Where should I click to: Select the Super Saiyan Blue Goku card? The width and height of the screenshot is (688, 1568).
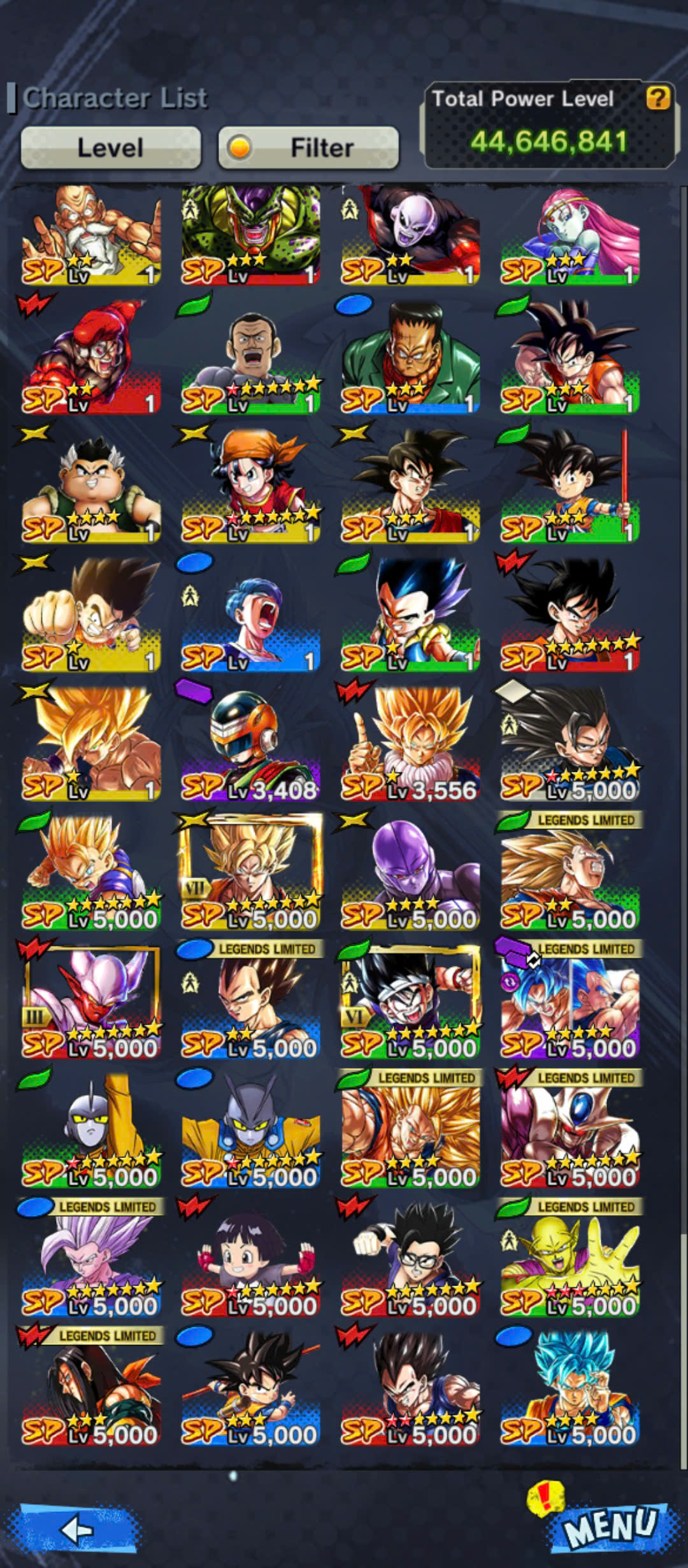pyautogui.click(x=570, y=1389)
